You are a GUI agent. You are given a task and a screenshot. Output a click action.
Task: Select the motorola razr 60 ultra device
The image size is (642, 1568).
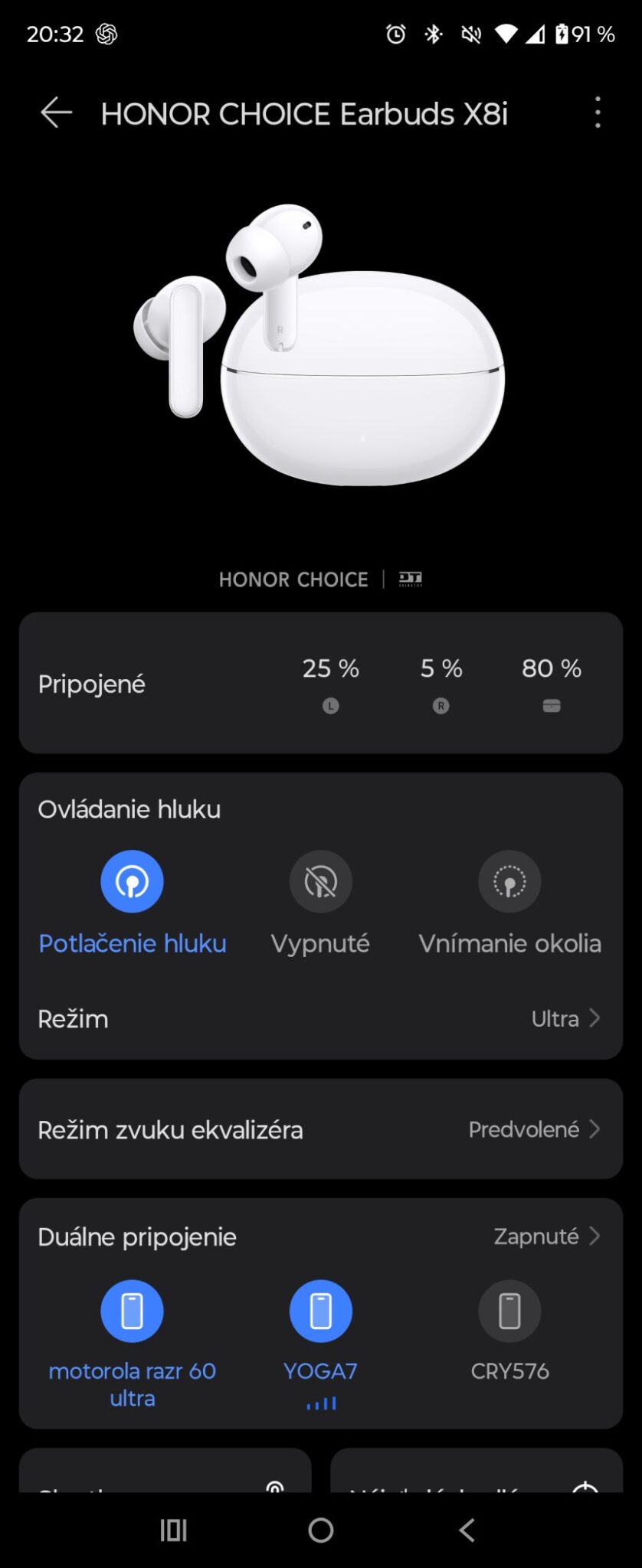132,1311
